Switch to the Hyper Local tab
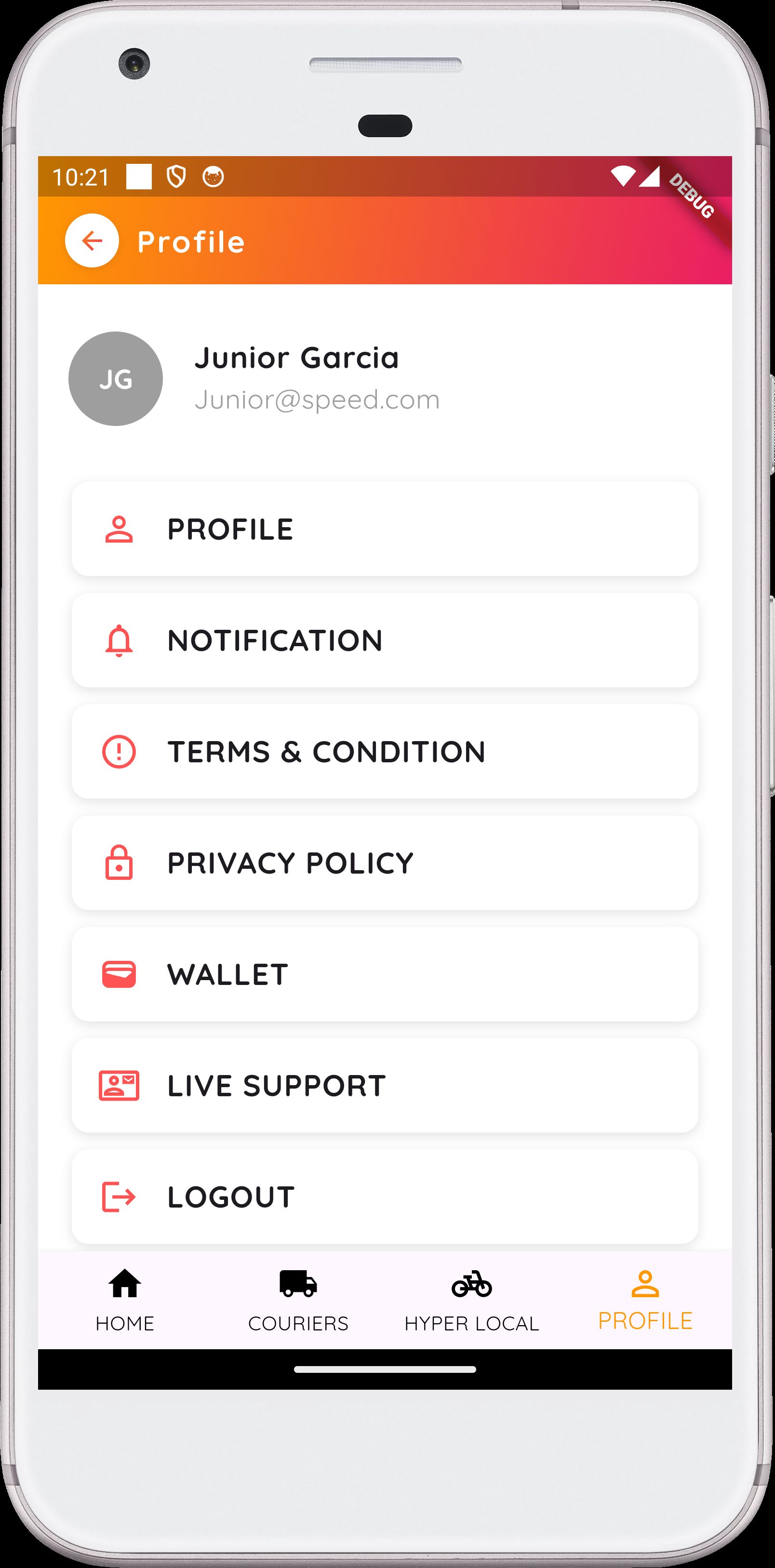The width and height of the screenshot is (775, 1568). click(472, 1300)
